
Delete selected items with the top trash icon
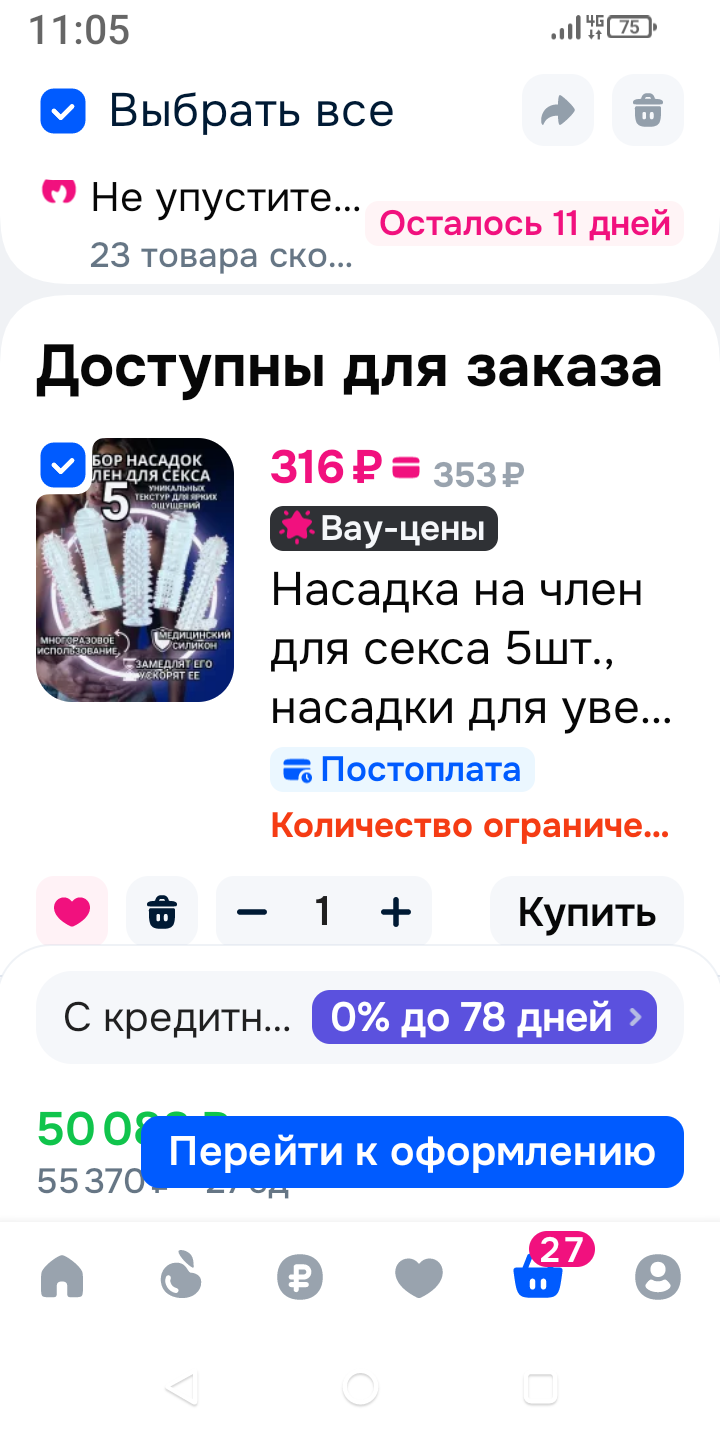pyautogui.click(x=648, y=110)
